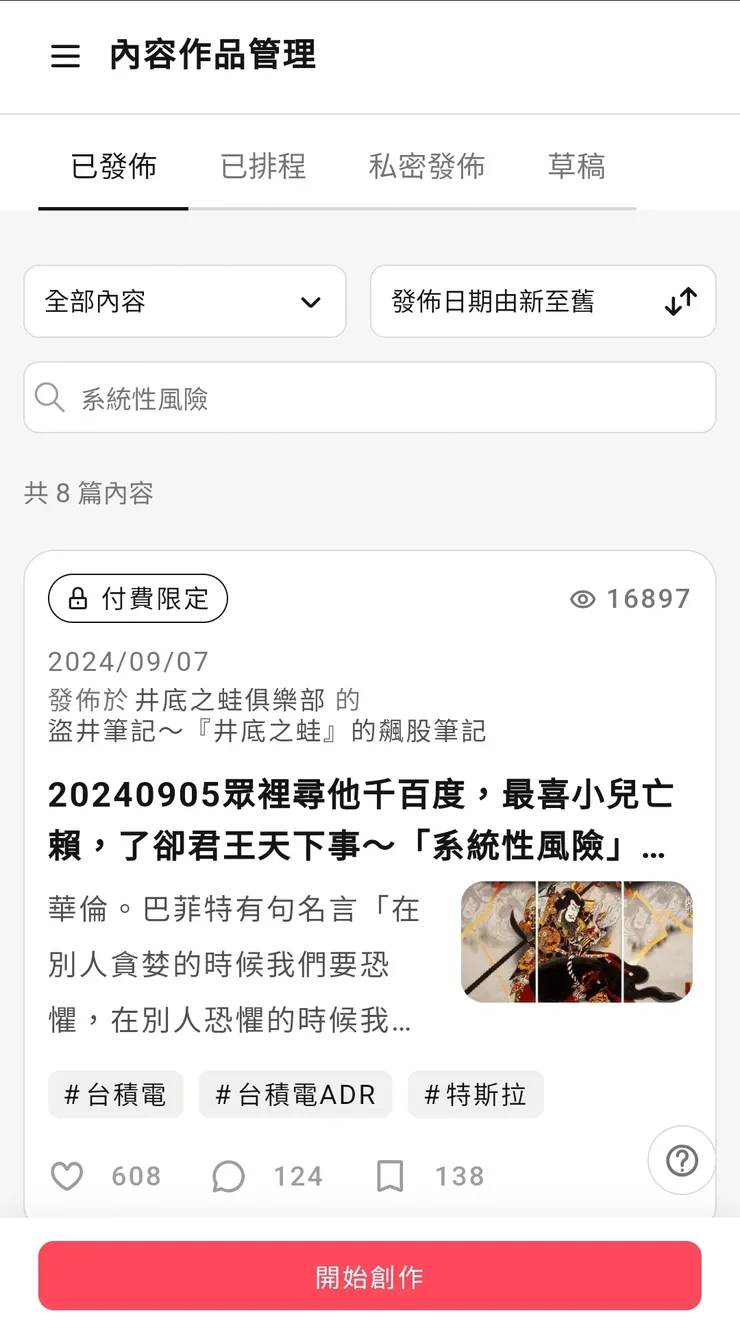The height and width of the screenshot is (1333, 740).
Task: Click the eye icon showing 16897 views
Action: point(581,597)
